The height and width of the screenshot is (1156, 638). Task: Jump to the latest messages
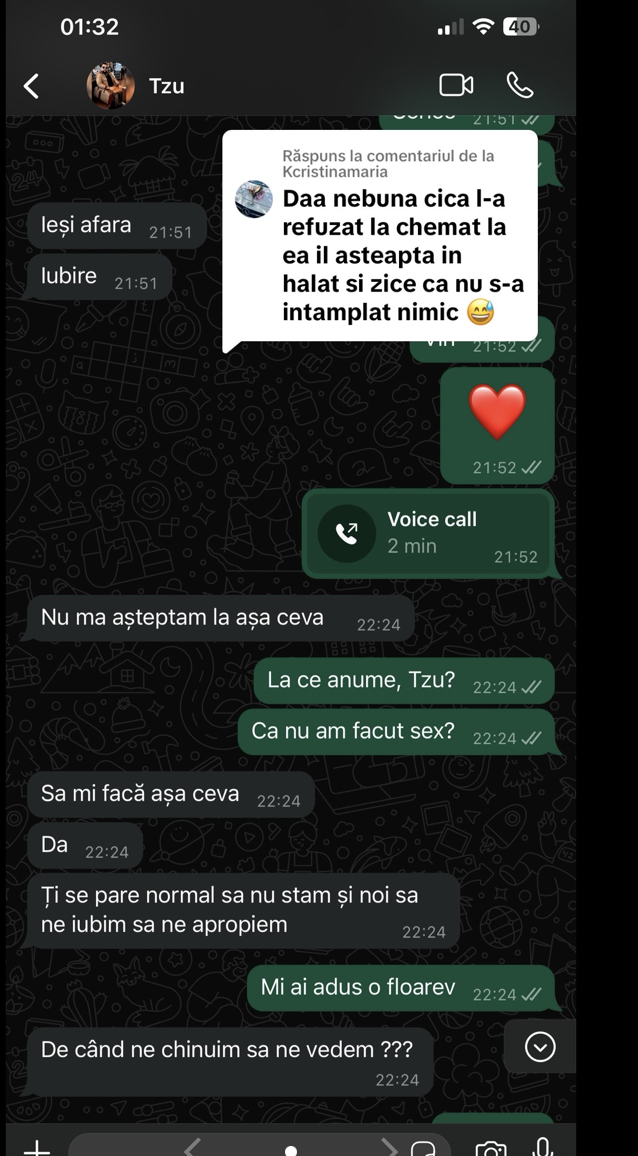click(x=540, y=1047)
